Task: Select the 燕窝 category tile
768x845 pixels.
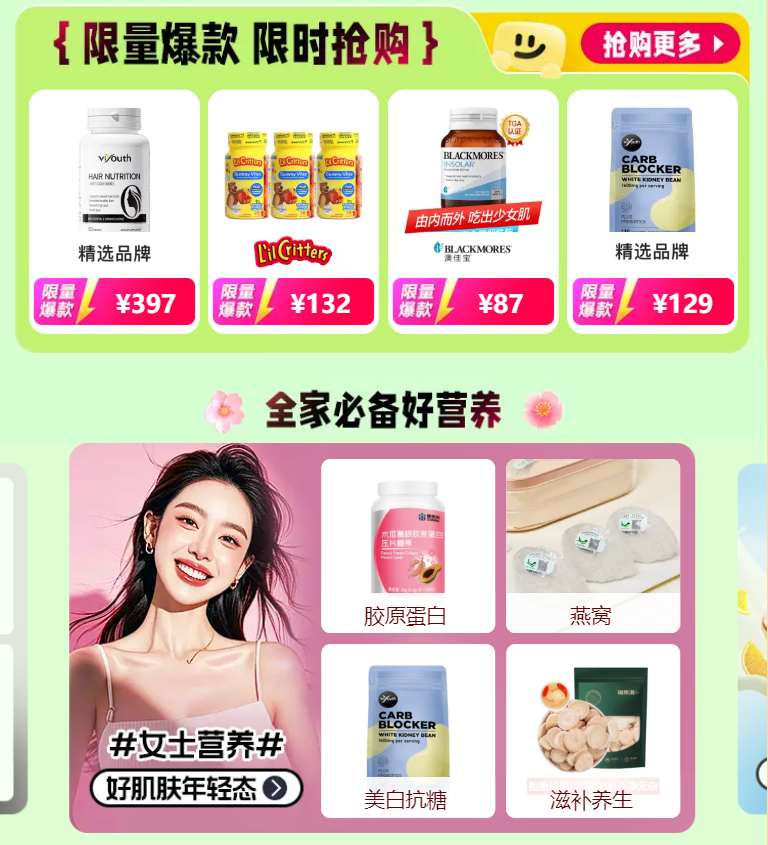Action: [x=592, y=546]
